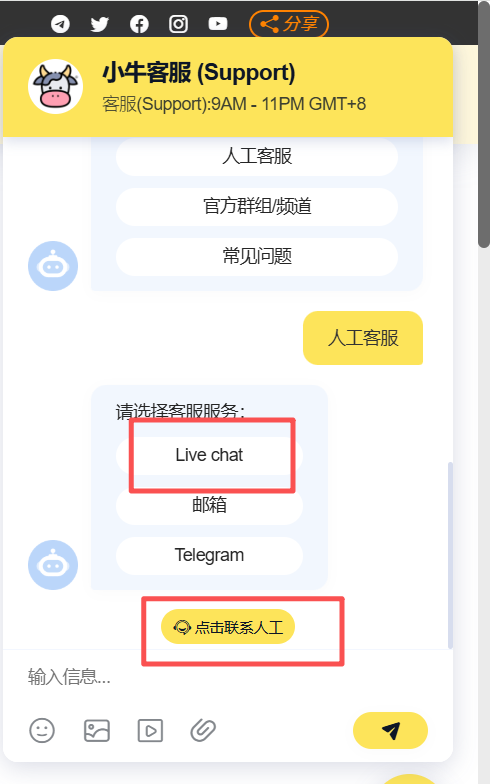490x784 pixels.
Task: Open the Instagram icon in top bar
Action: click(x=178, y=24)
